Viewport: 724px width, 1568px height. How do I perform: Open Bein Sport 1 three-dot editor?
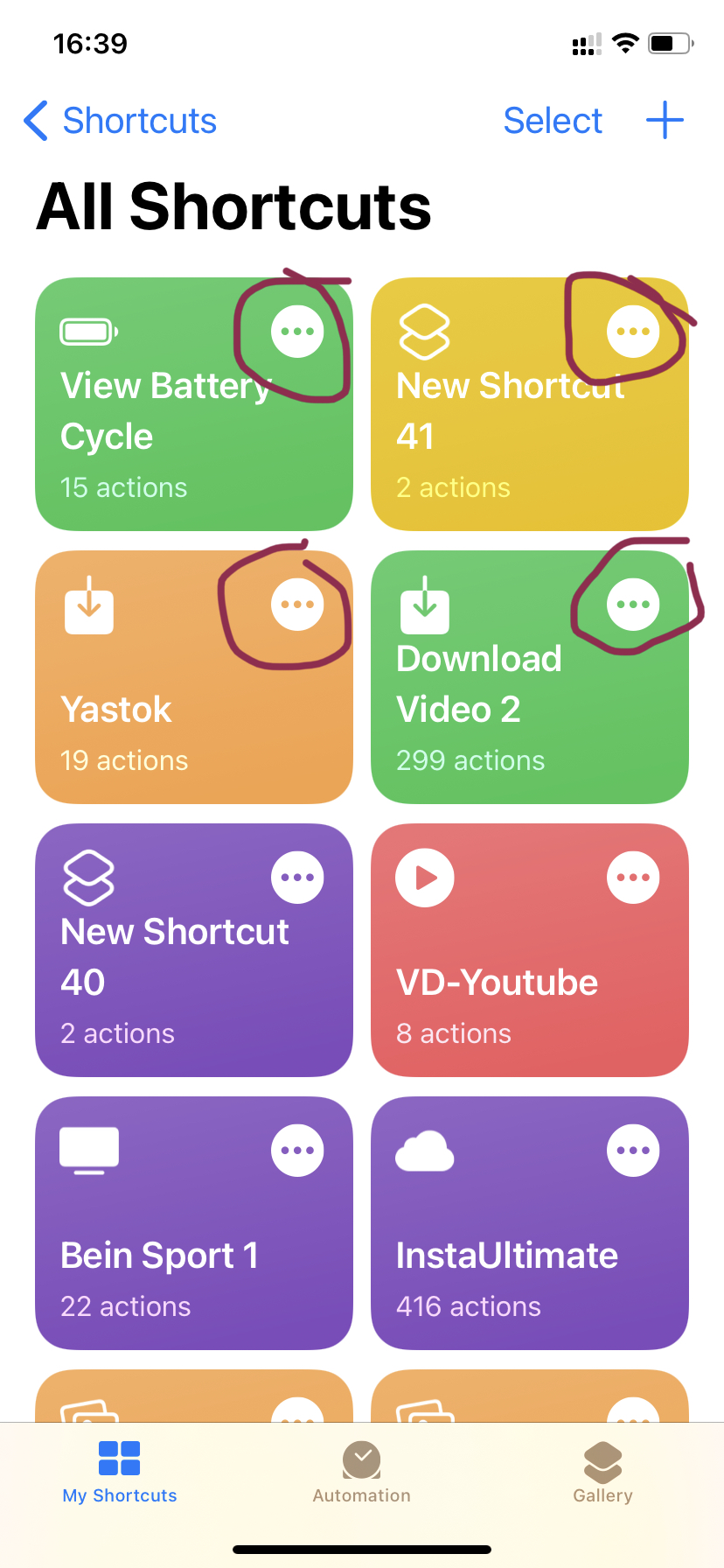point(297,1151)
